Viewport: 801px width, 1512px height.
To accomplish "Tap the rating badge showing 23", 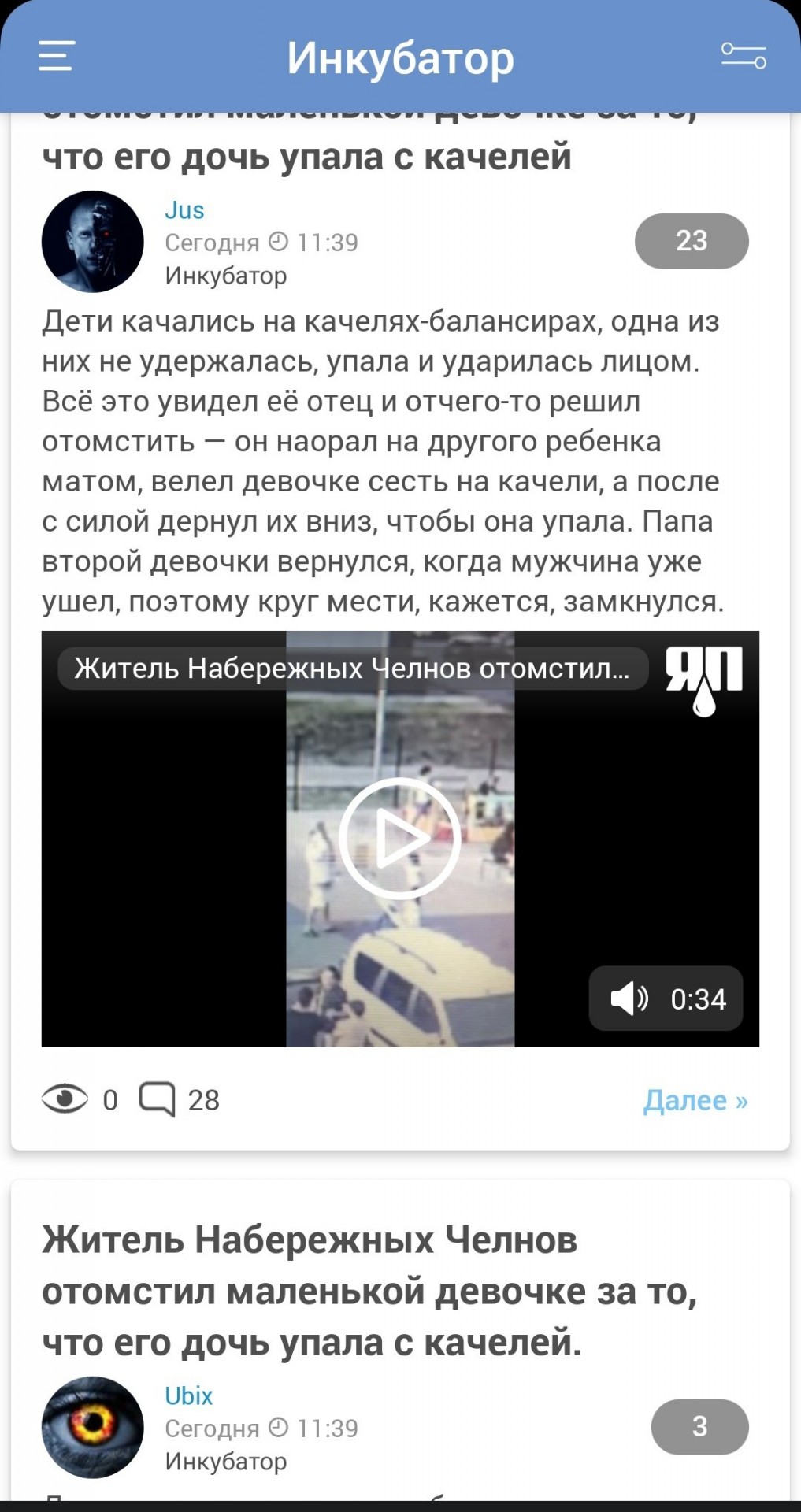I will [x=692, y=241].
